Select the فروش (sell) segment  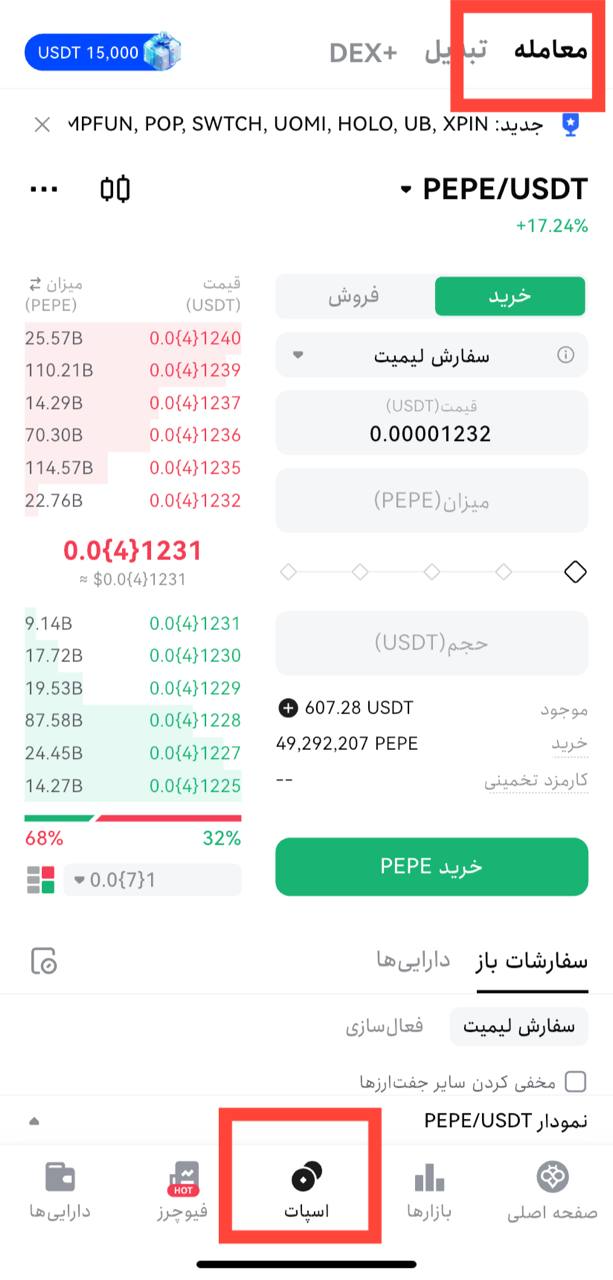(x=354, y=296)
